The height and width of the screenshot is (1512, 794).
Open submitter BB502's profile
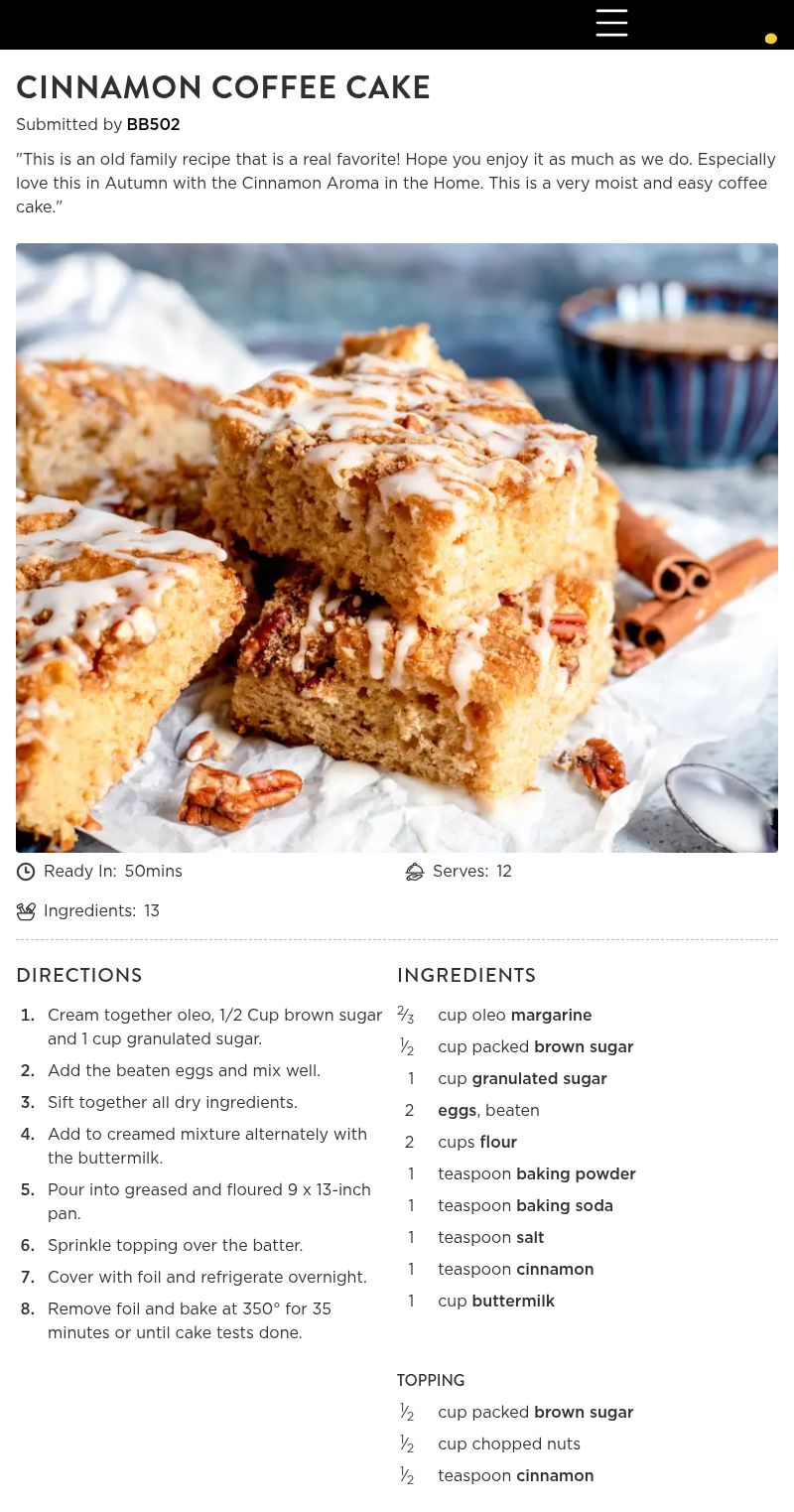(x=153, y=125)
